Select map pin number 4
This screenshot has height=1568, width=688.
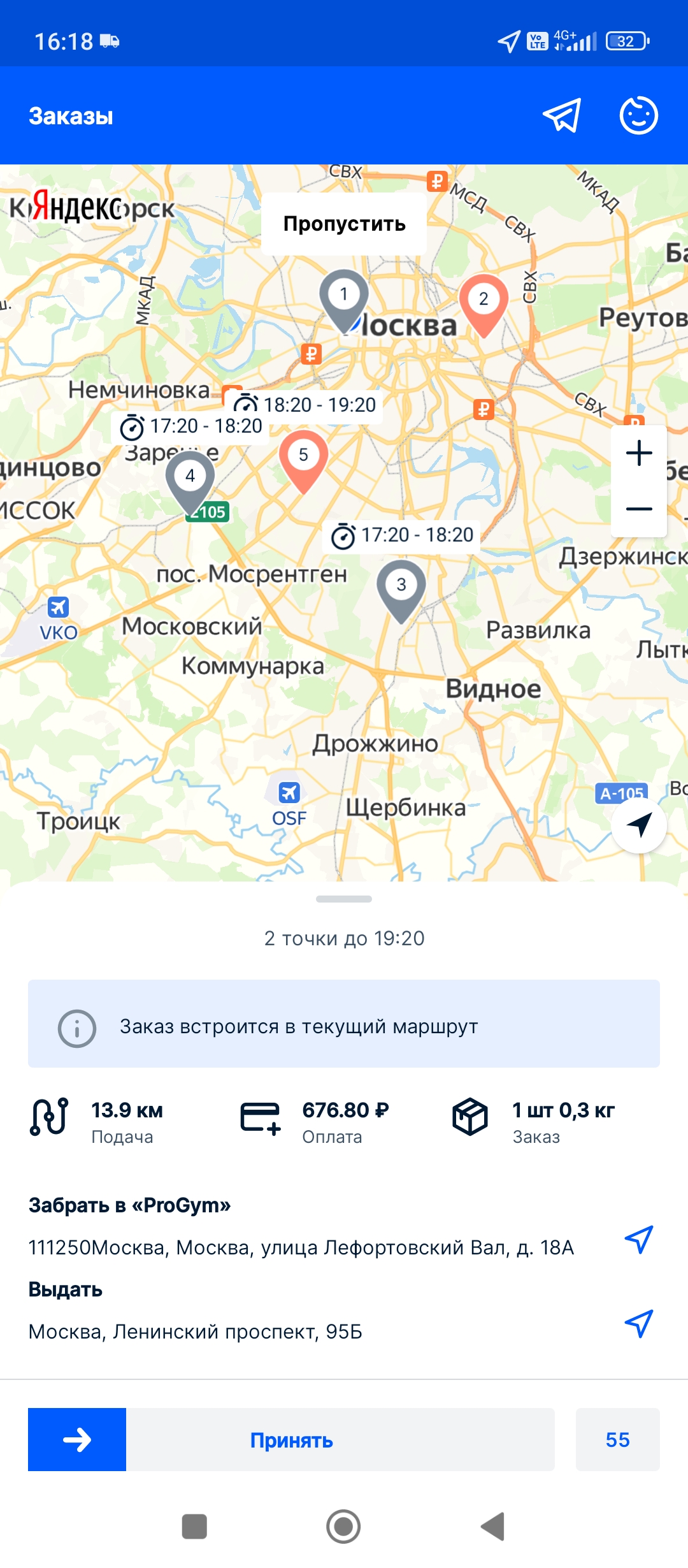190,477
